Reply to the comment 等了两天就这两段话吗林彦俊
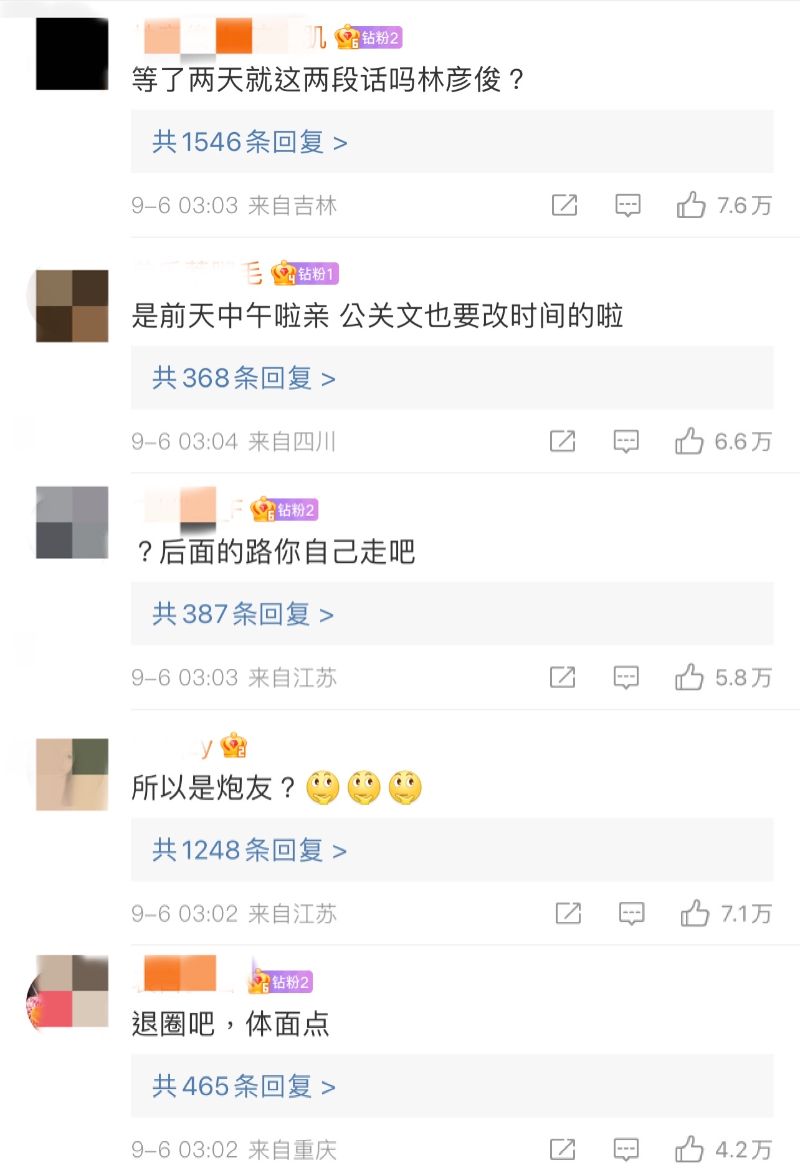Screen dimensions: 800x1173 (627, 206)
